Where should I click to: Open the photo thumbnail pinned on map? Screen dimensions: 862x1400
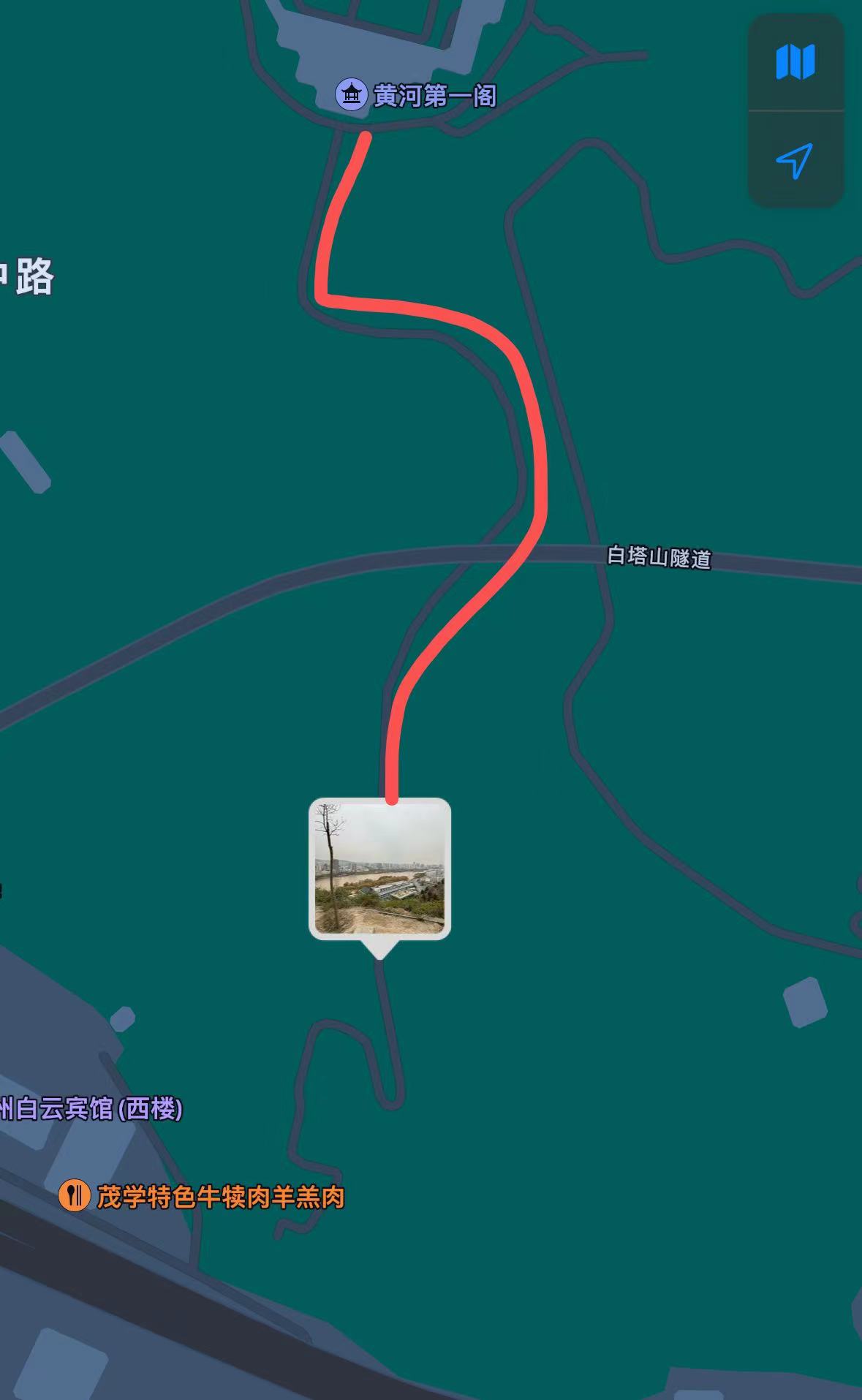(x=379, y=869)
